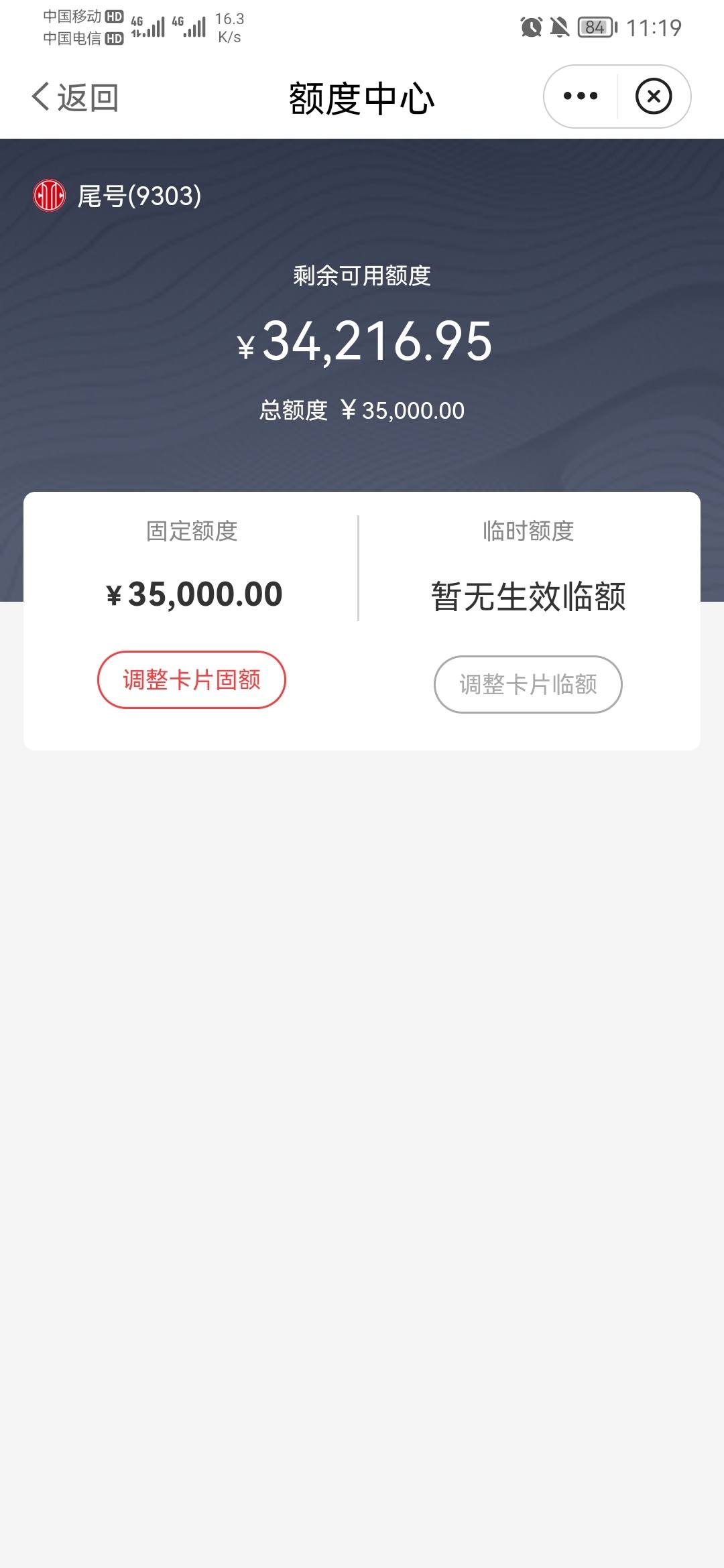Go back using the 返回 button

(x=75, y=97)
